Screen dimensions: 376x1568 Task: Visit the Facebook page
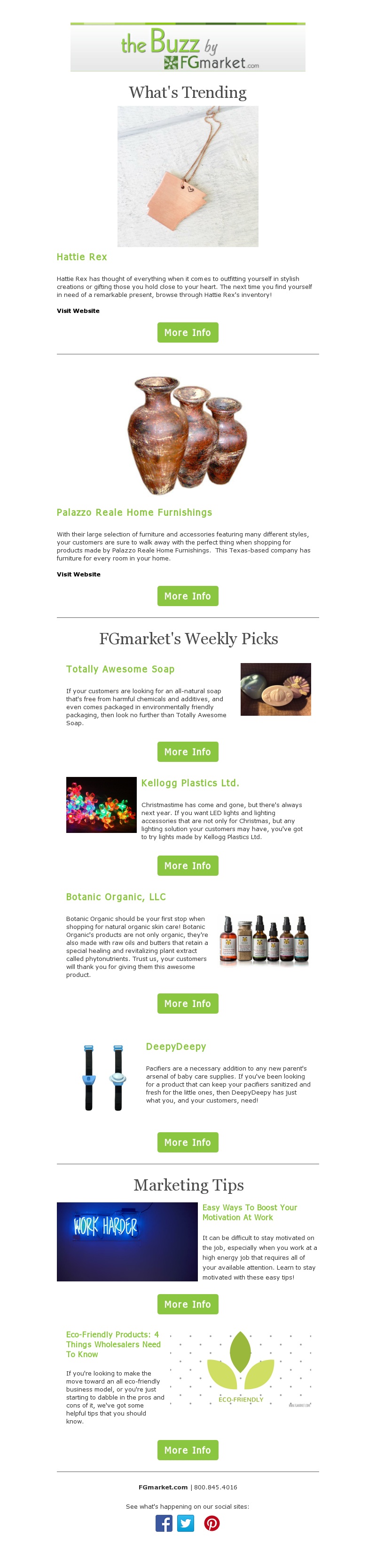coord(164,1524)
